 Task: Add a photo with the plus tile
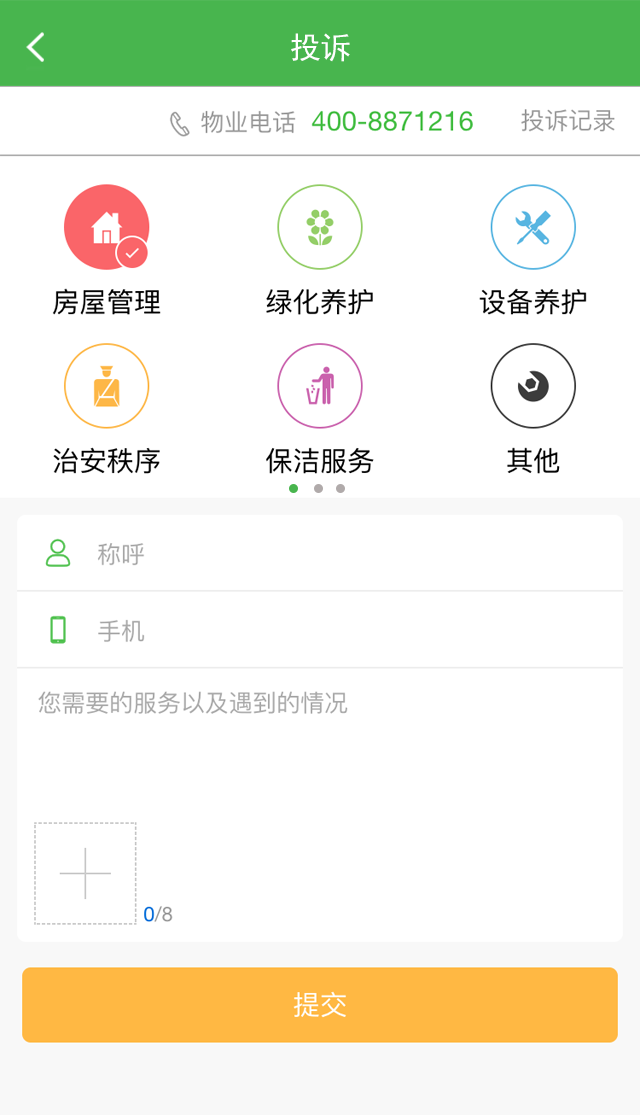coord(85,873)
